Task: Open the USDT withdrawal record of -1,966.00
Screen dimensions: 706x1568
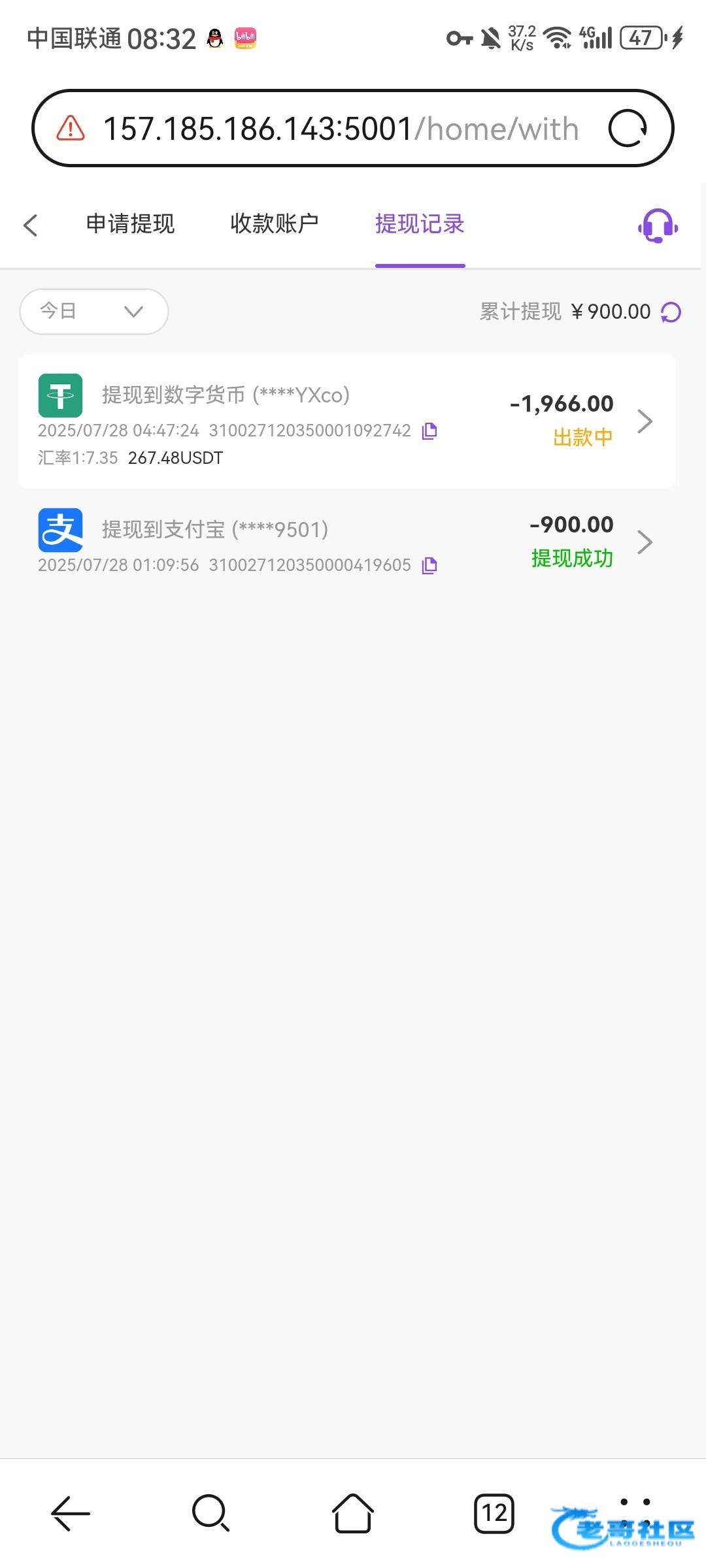Action: pos(346,421)
